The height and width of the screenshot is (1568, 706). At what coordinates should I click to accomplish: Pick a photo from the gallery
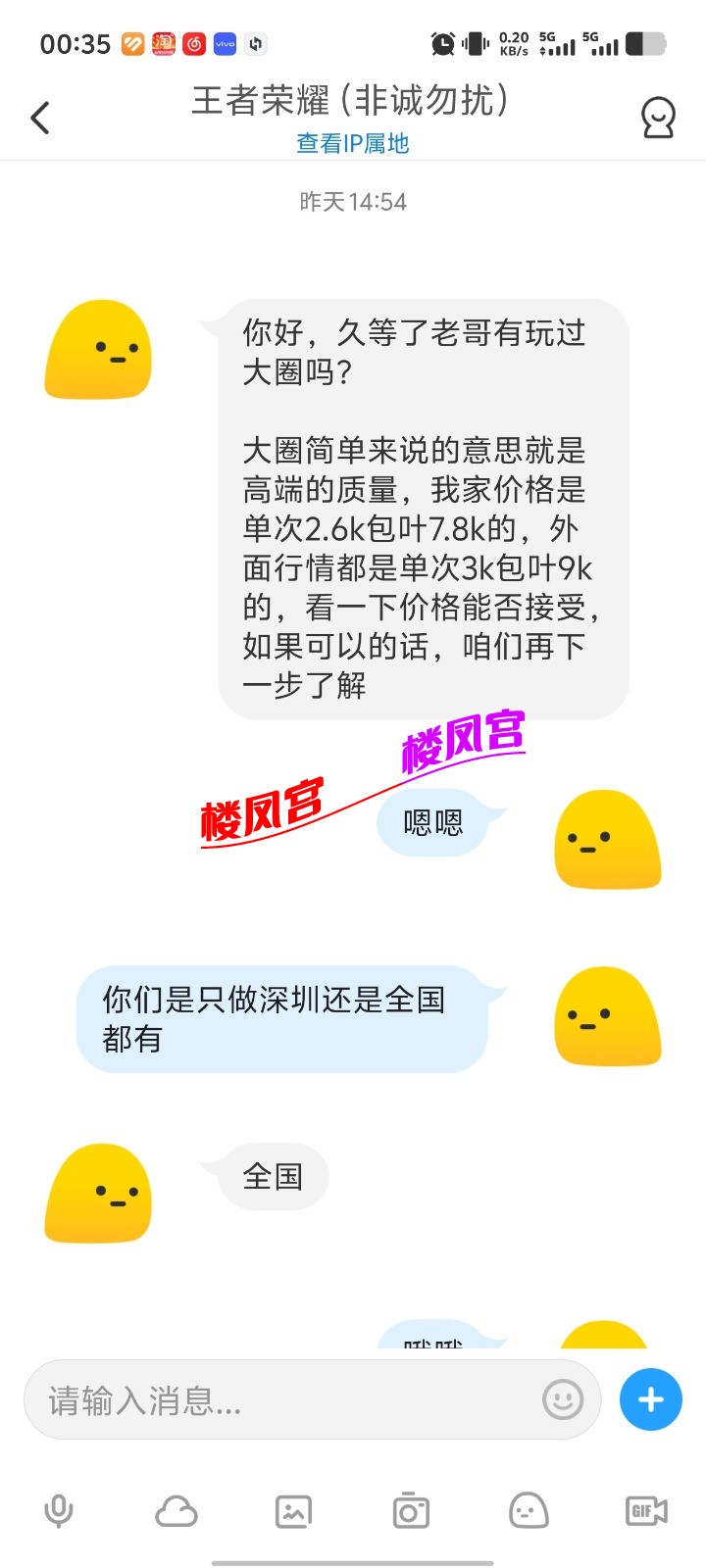[293, 1511]
